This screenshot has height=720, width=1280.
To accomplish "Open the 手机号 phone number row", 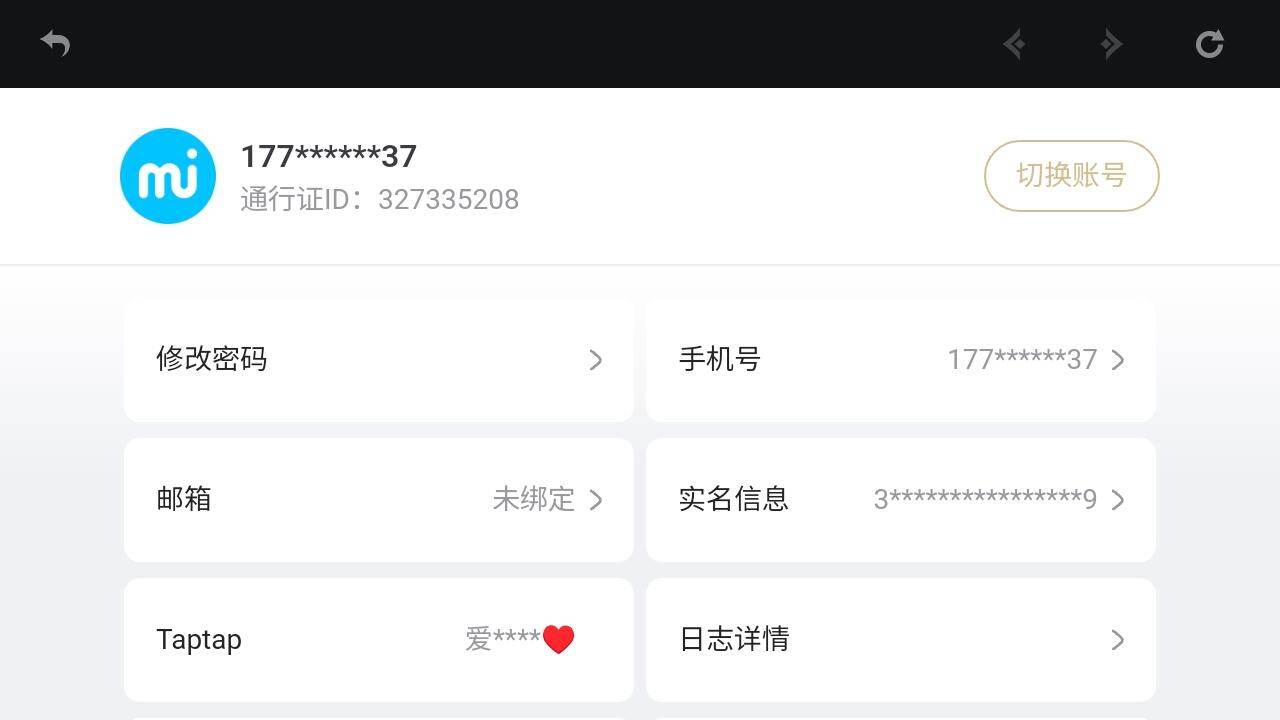I will [900, 359].
